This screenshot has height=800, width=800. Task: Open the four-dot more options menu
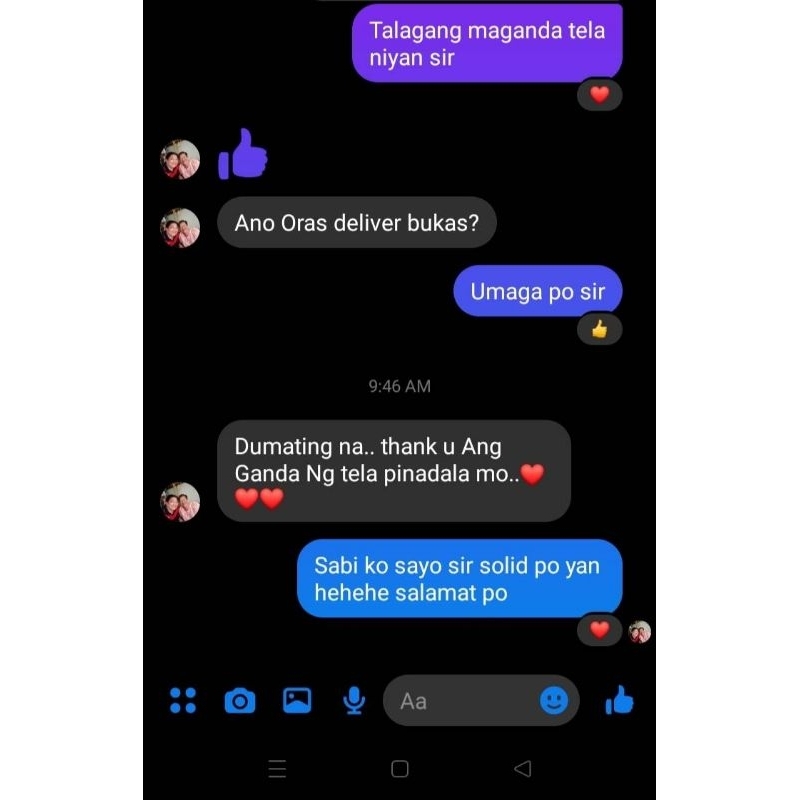click(183, 701)
